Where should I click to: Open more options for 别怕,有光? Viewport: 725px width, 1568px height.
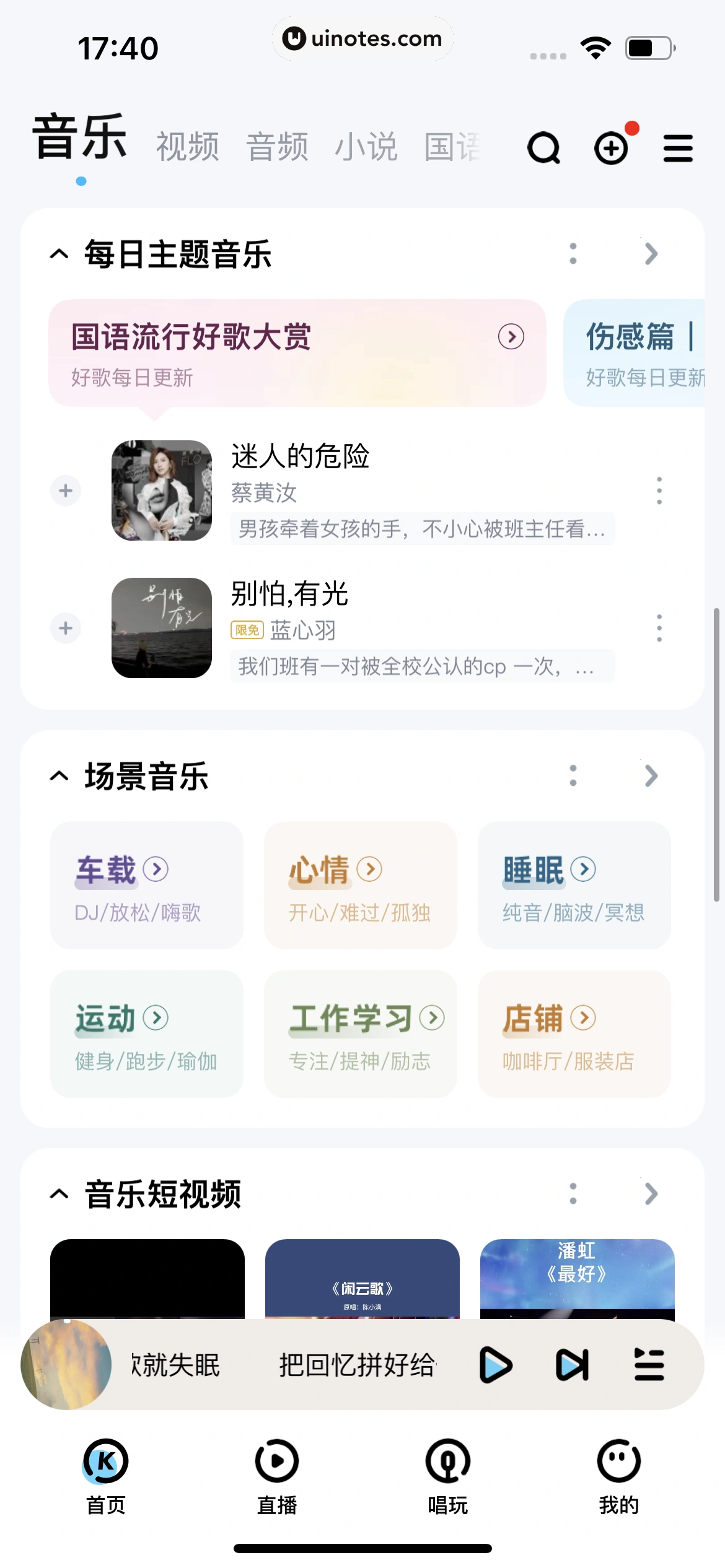tap(659, 629)
